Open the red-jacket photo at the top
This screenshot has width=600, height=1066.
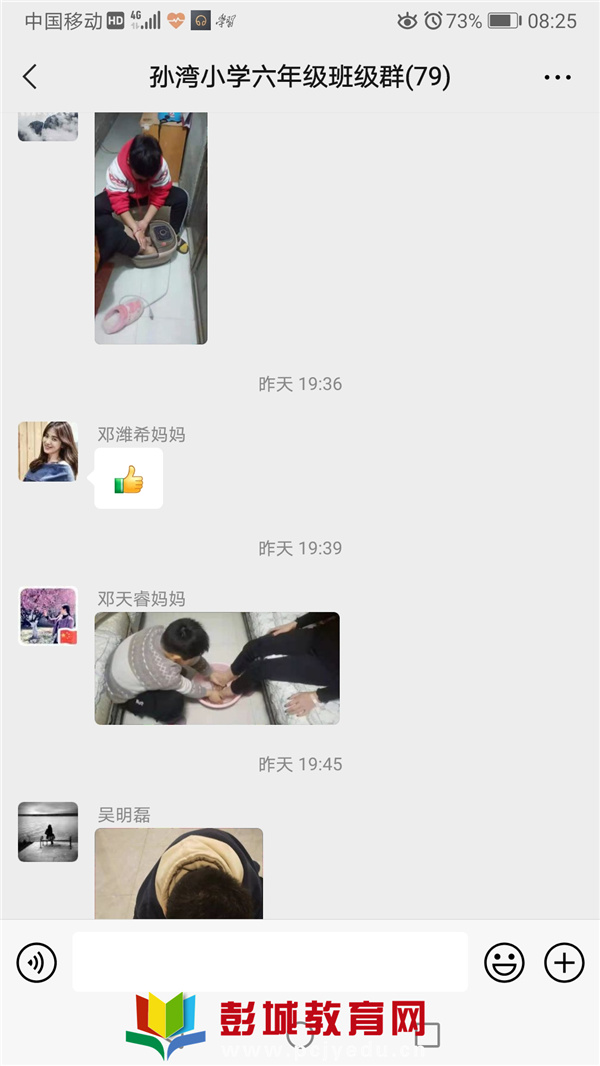(151, 228)
